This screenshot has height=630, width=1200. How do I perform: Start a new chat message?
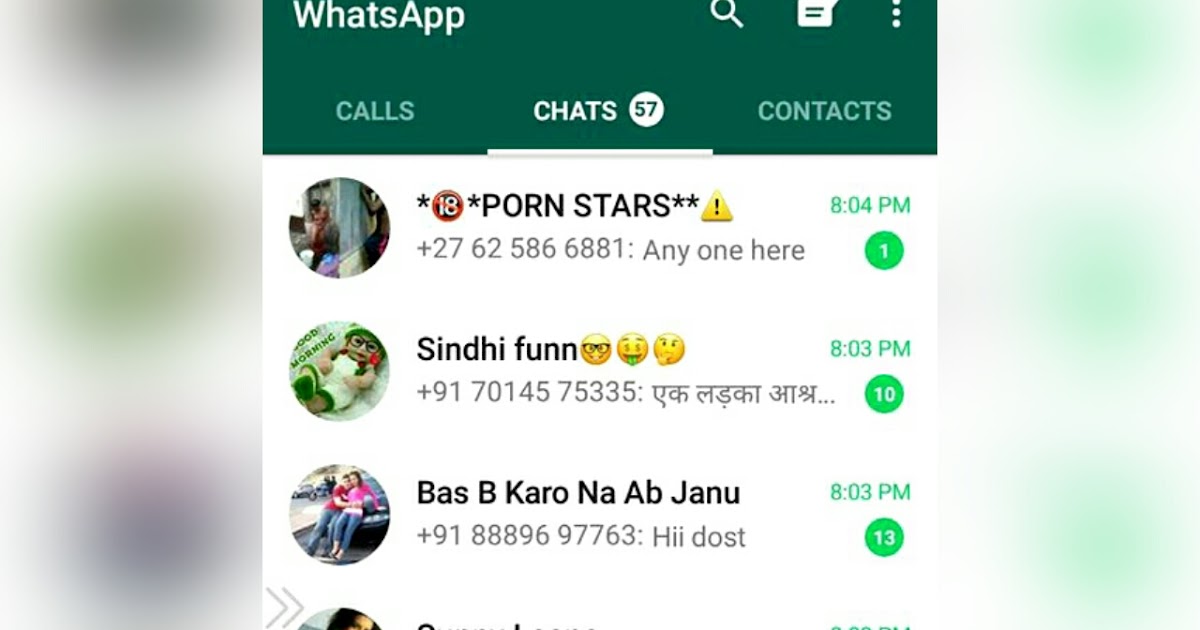(x=816, y=12)
